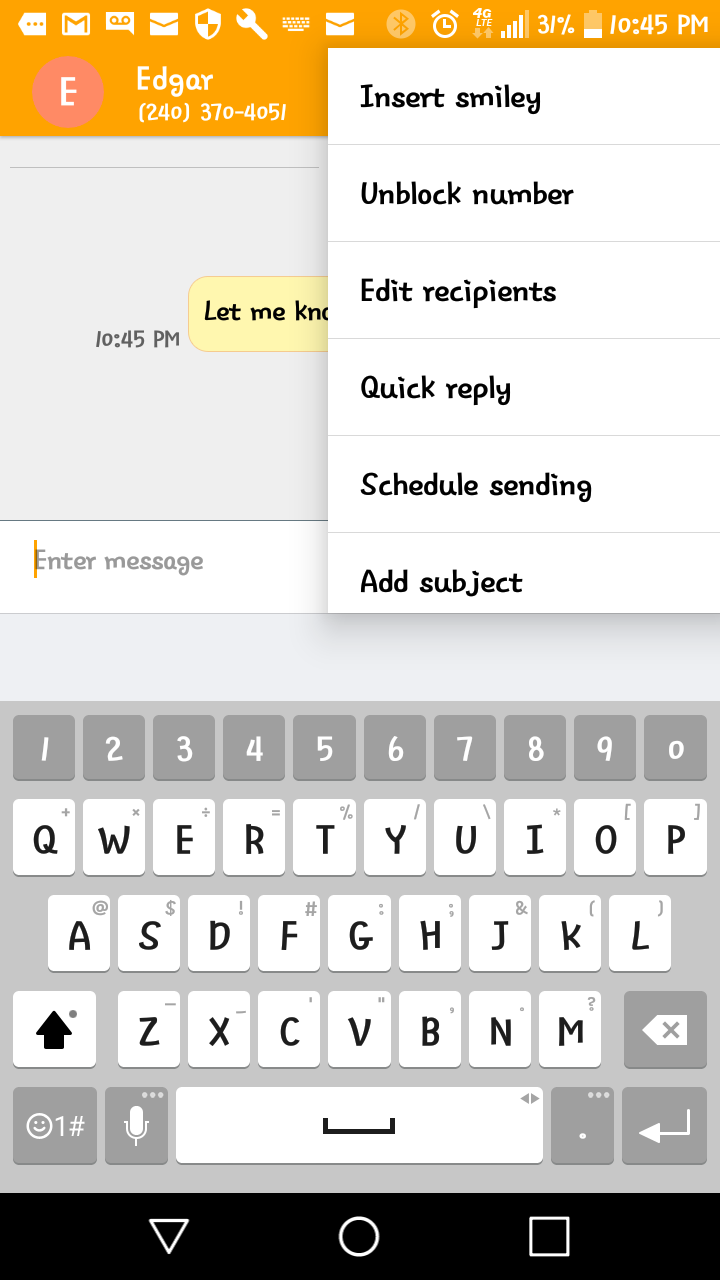
Task: Choose Unblock number option
Action: click(x=524, y=194)
